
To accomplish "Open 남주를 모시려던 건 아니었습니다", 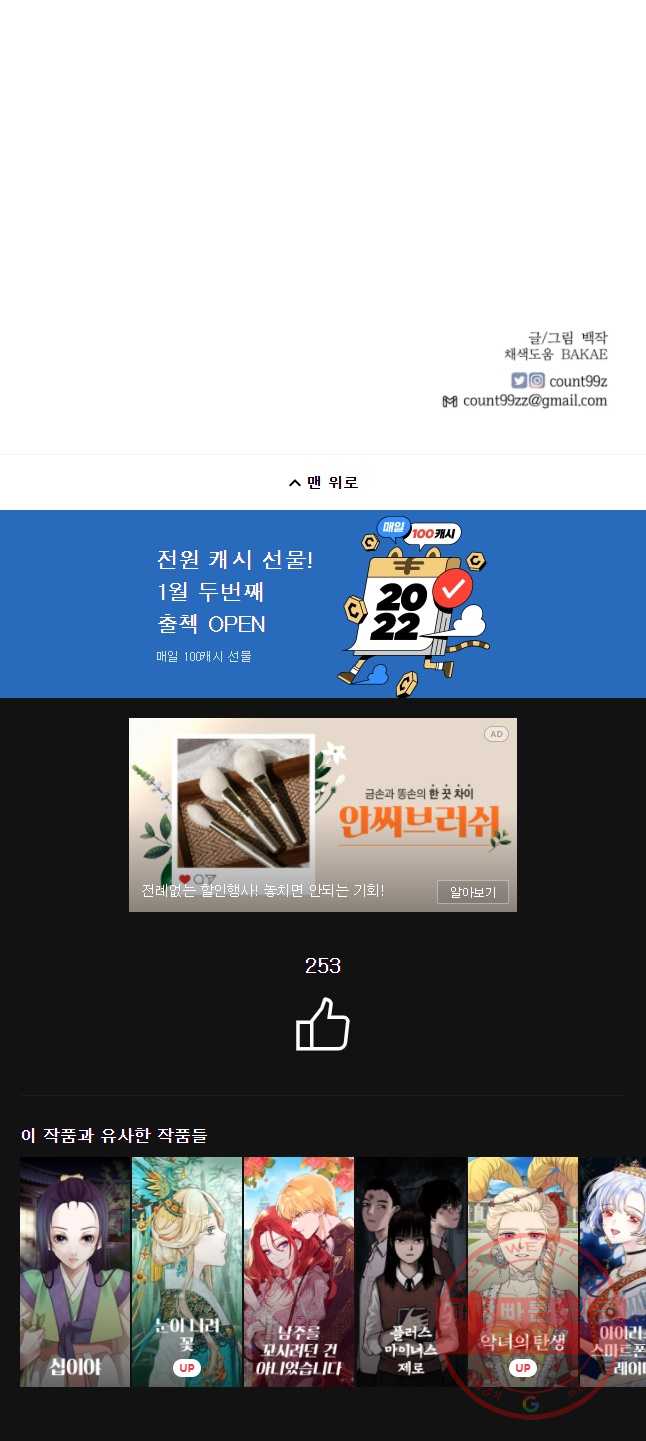I will click(x=299, y=1271).
